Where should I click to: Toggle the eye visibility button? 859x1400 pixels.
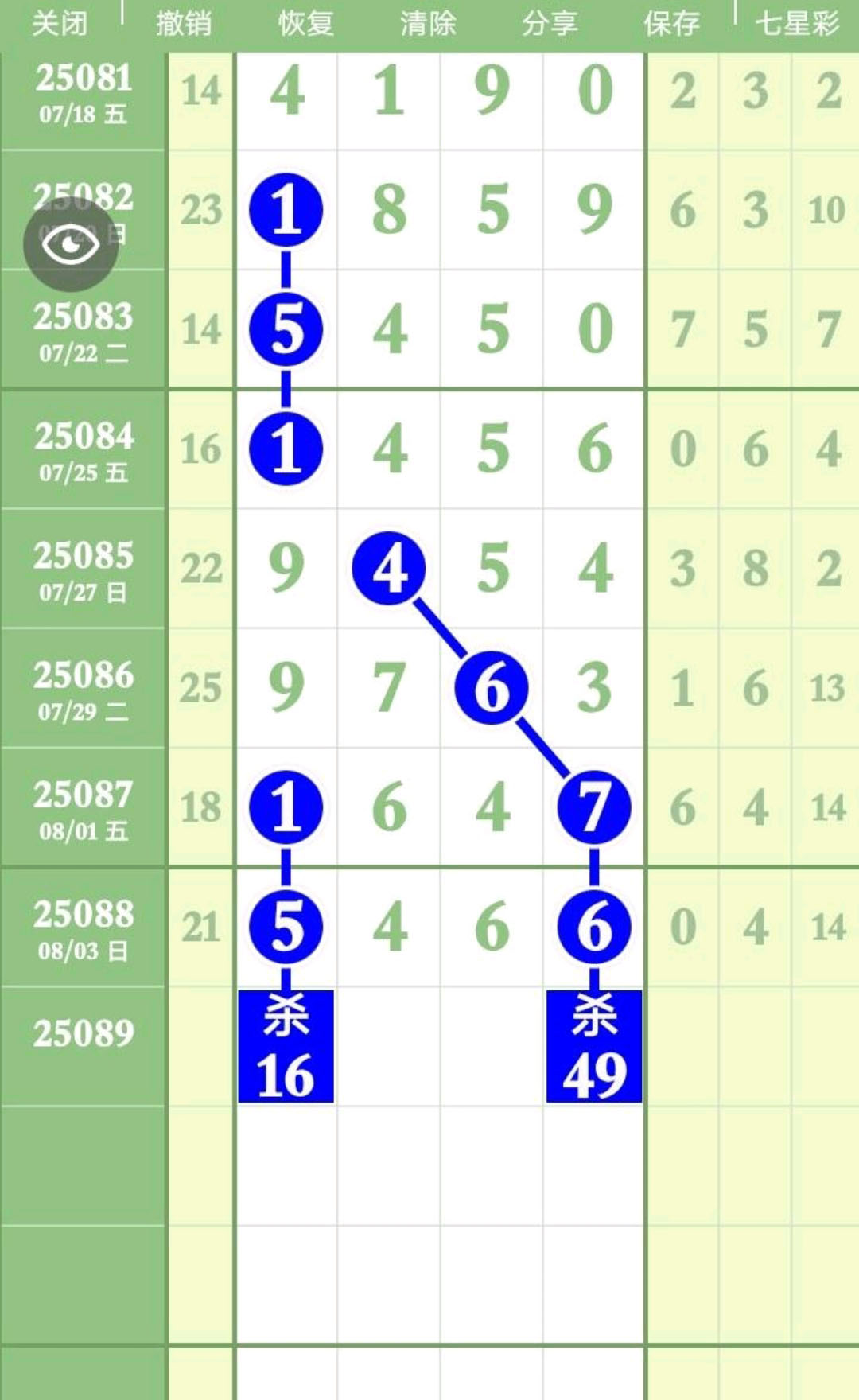71,244
